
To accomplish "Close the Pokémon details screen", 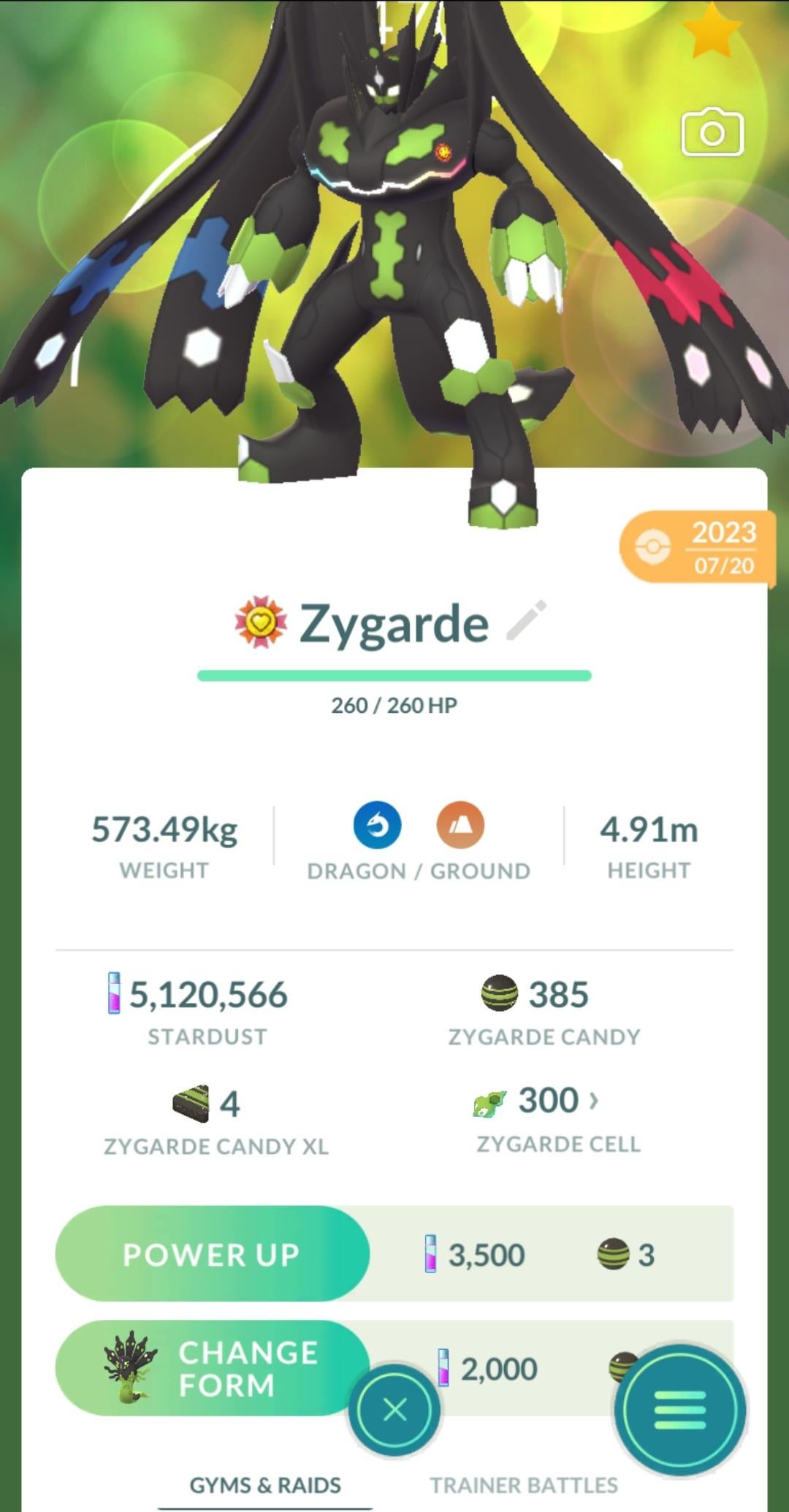I will tap(394, 1410).
